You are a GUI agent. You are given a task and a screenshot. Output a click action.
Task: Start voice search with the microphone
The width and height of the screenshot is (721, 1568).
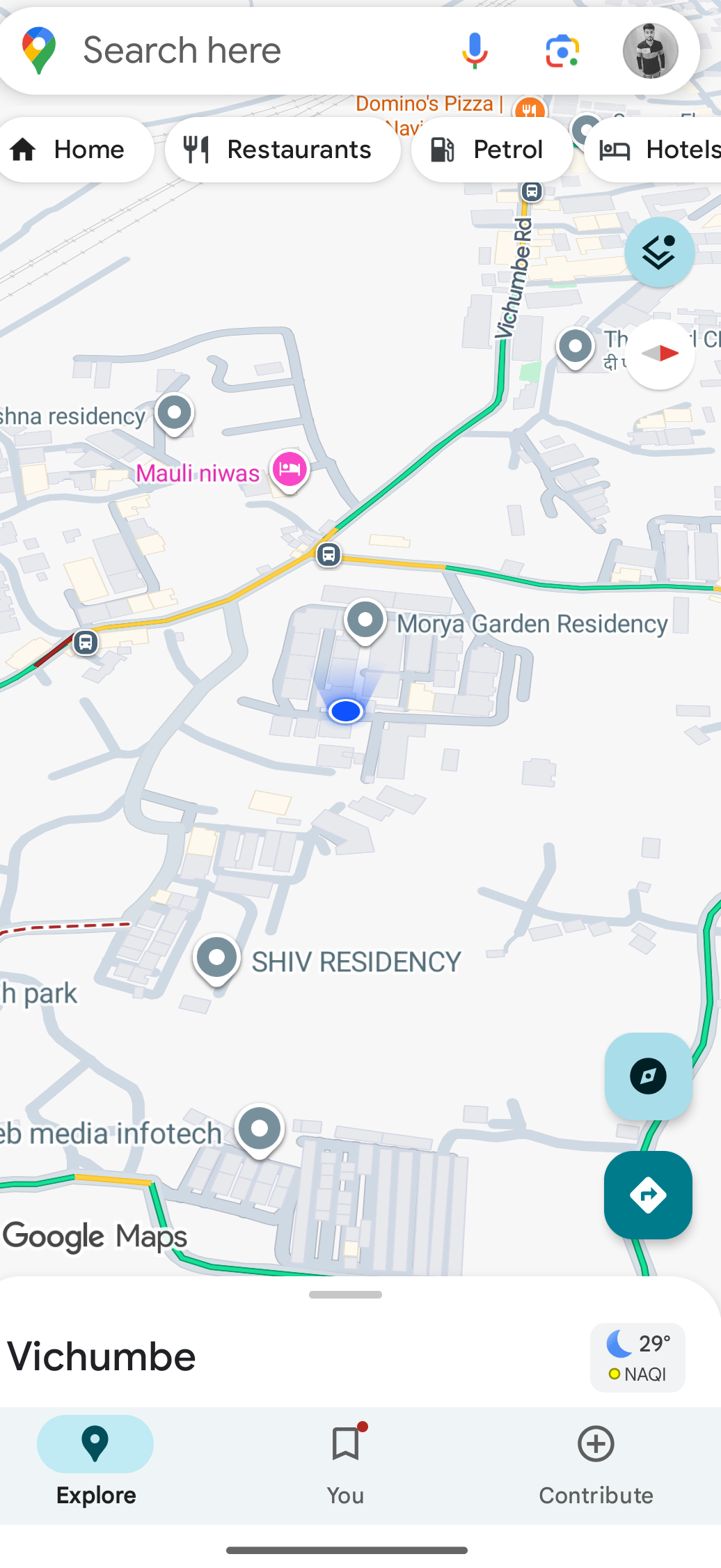point(475,51)
